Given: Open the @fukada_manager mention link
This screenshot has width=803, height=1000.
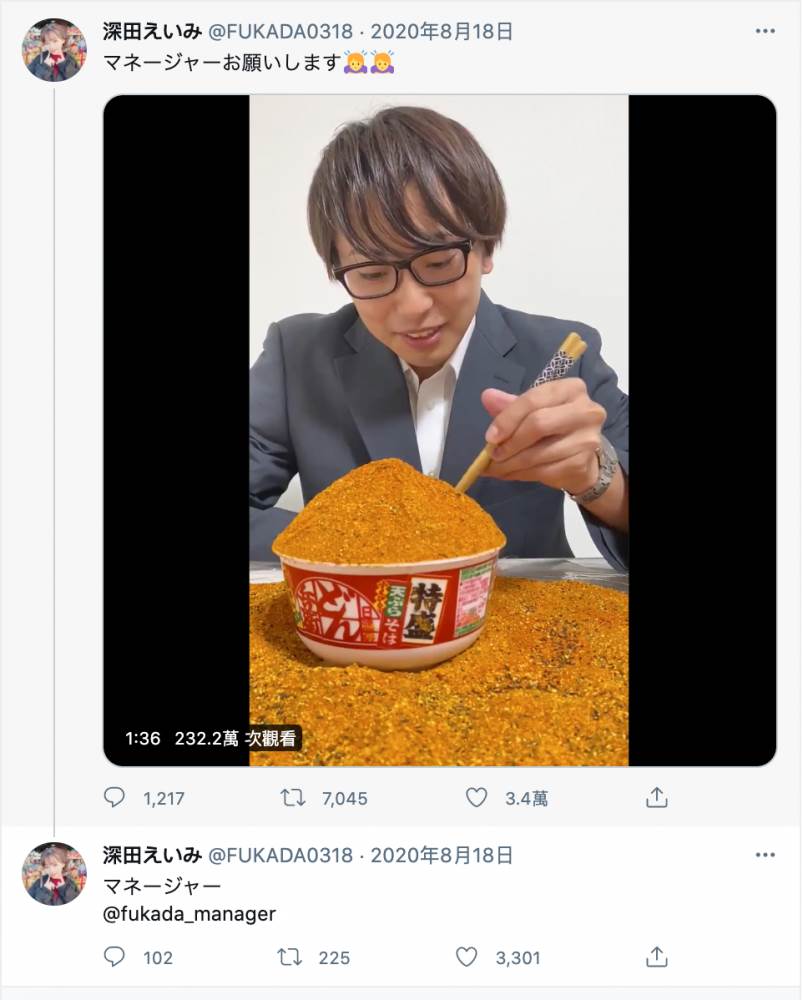Looking at the screenshot, I should (x=189, y=913).
